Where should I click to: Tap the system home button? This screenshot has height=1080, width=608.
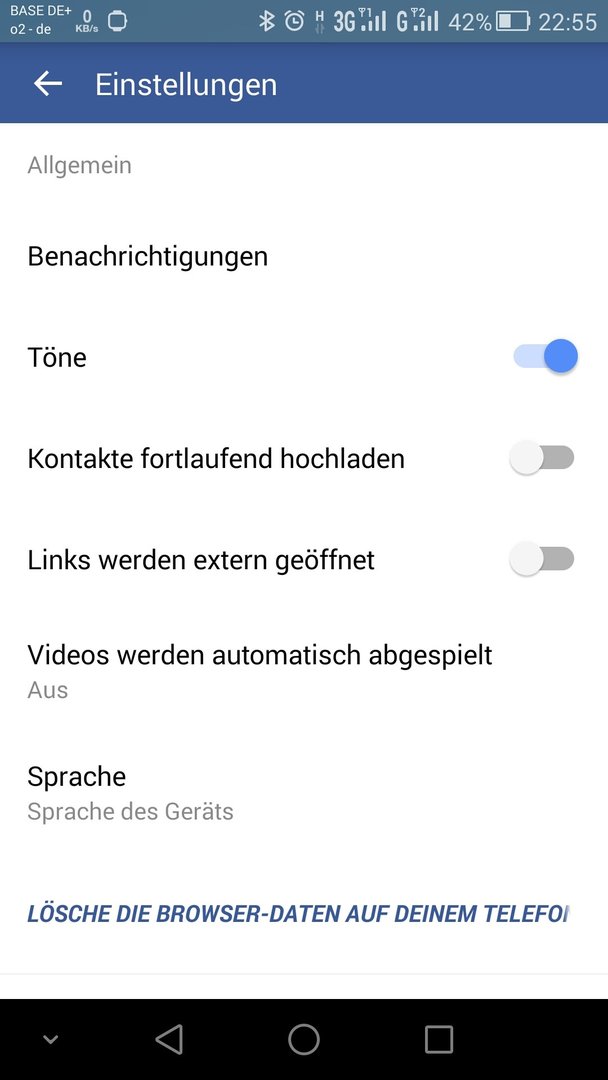(304, 1039)
